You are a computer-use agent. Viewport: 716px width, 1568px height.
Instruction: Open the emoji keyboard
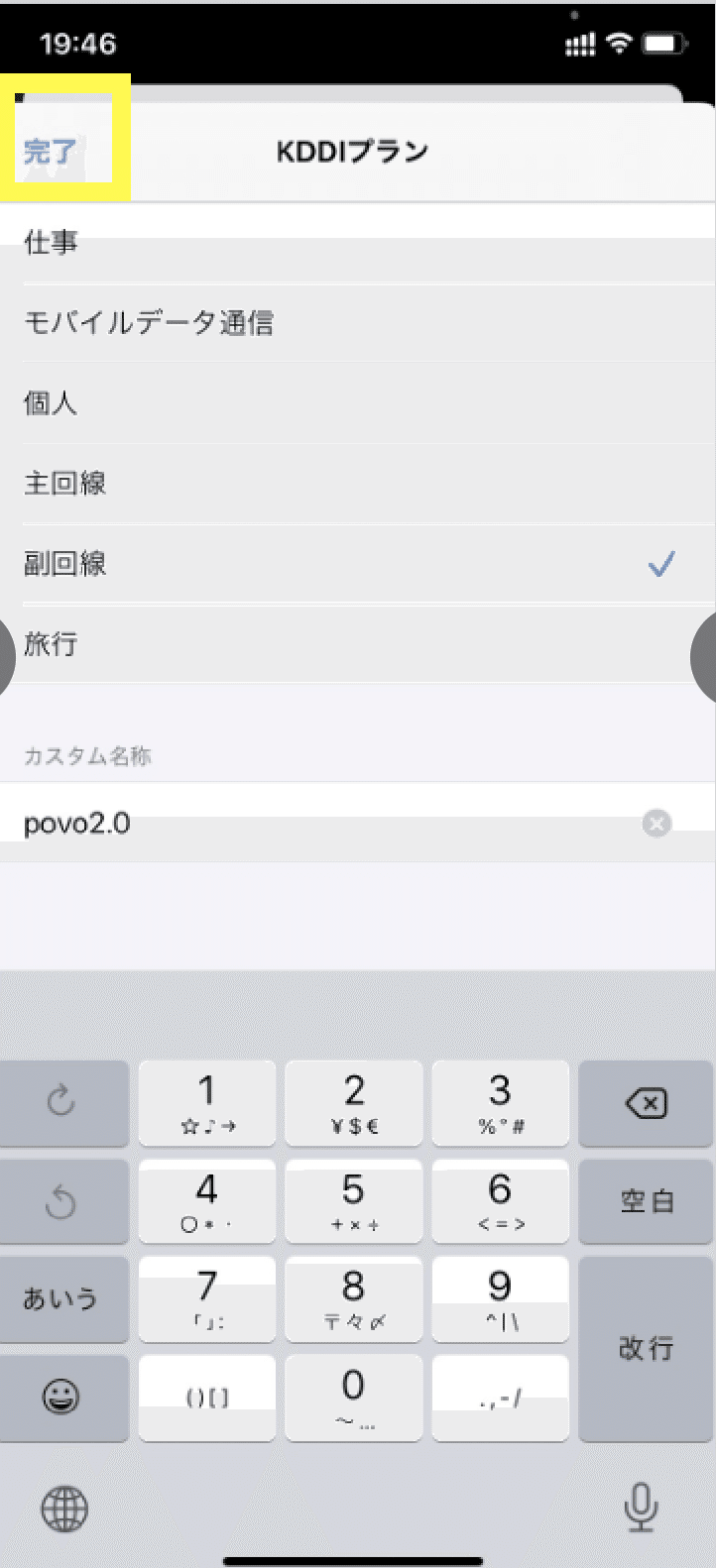coord(61,1397)
